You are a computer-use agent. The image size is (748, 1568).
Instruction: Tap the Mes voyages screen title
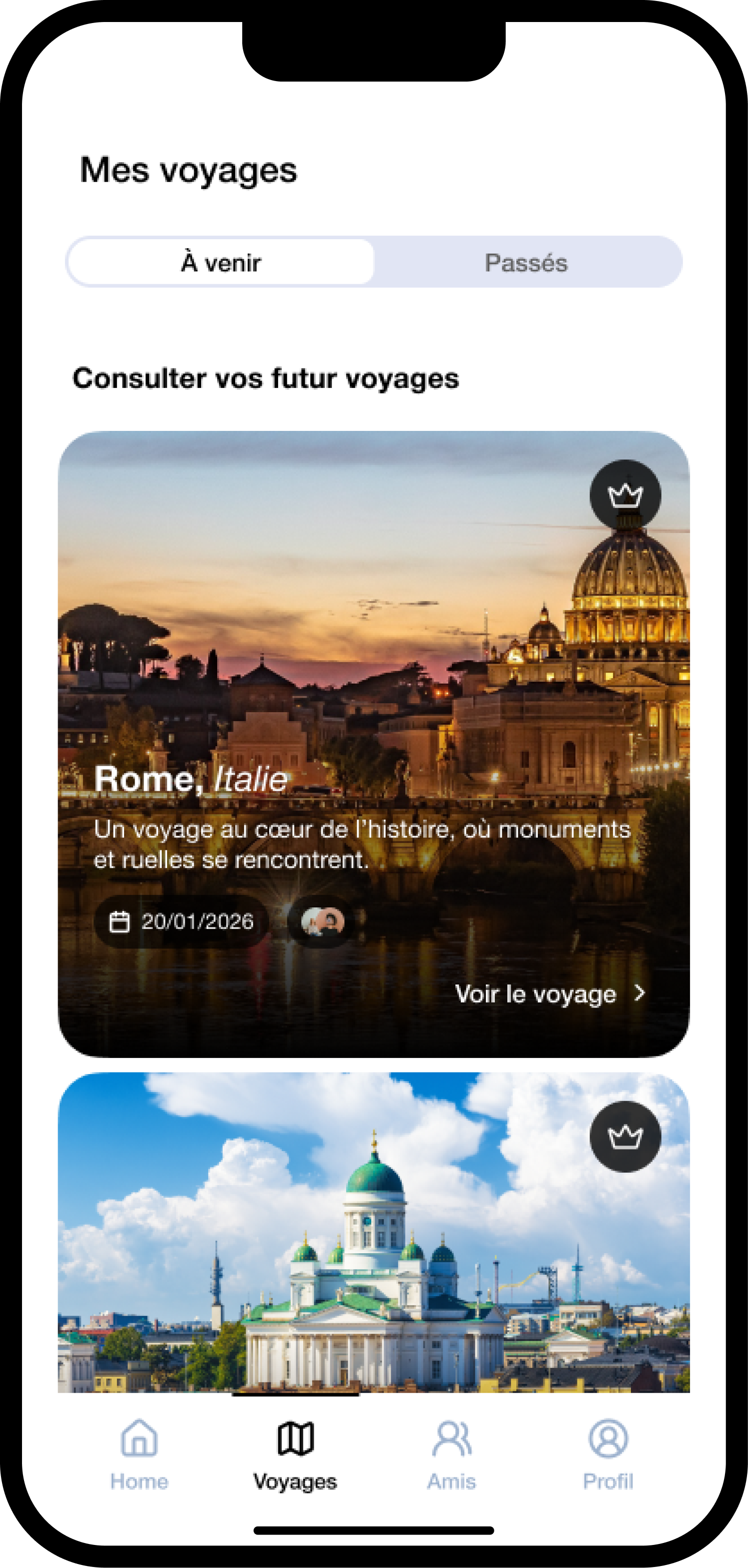tap(189, 171)
